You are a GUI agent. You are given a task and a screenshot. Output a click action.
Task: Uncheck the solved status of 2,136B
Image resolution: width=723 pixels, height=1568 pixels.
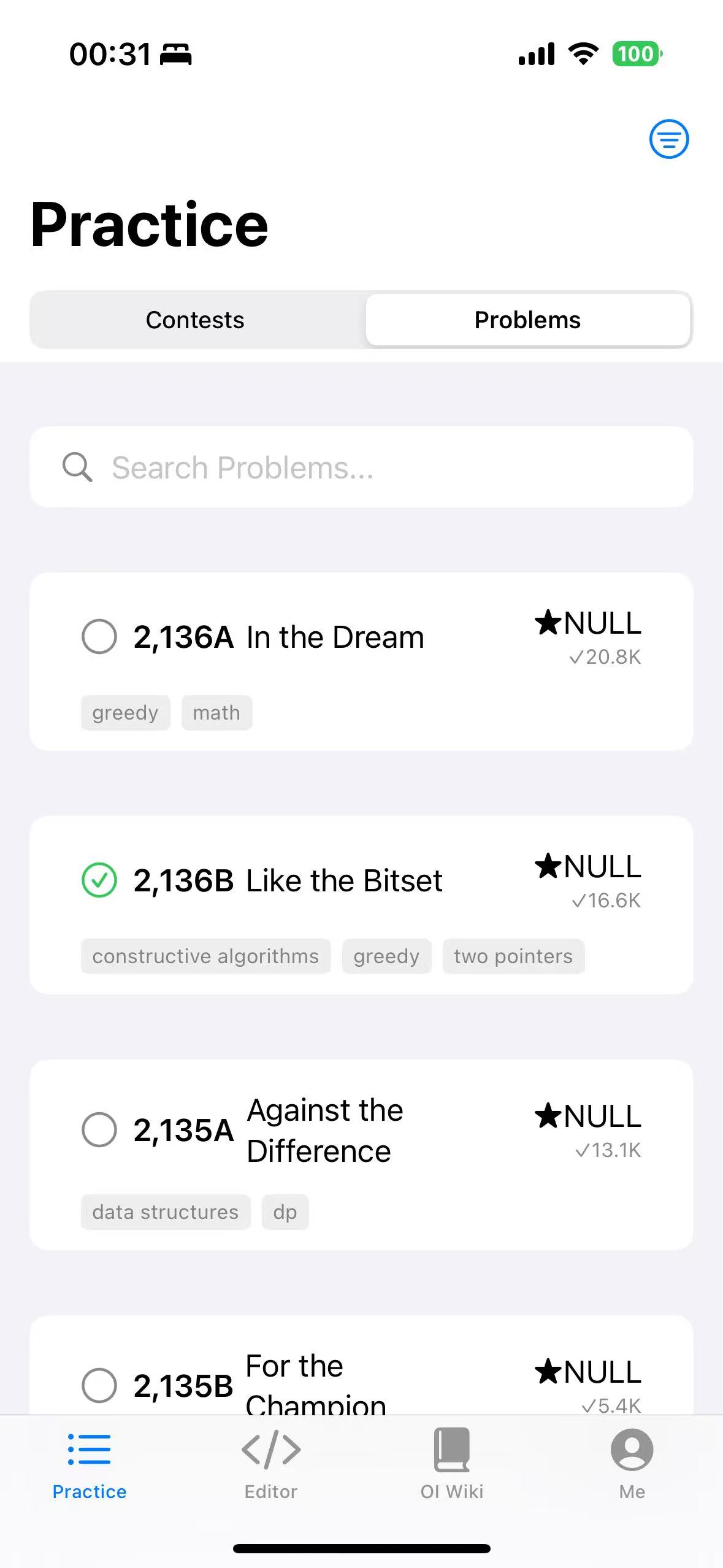pos(98,880)
